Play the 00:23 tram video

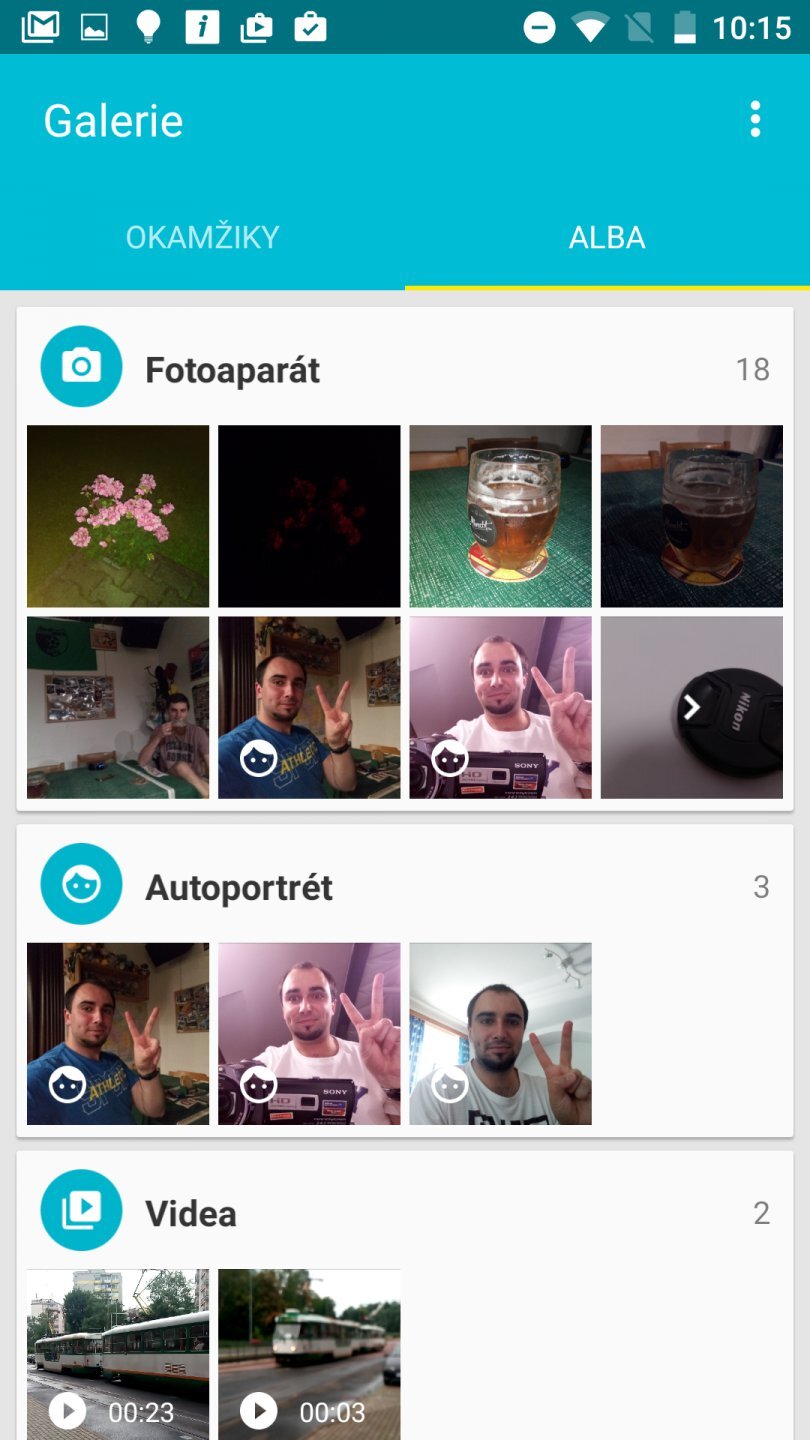pyautogui.click(x=118, y=1354)
